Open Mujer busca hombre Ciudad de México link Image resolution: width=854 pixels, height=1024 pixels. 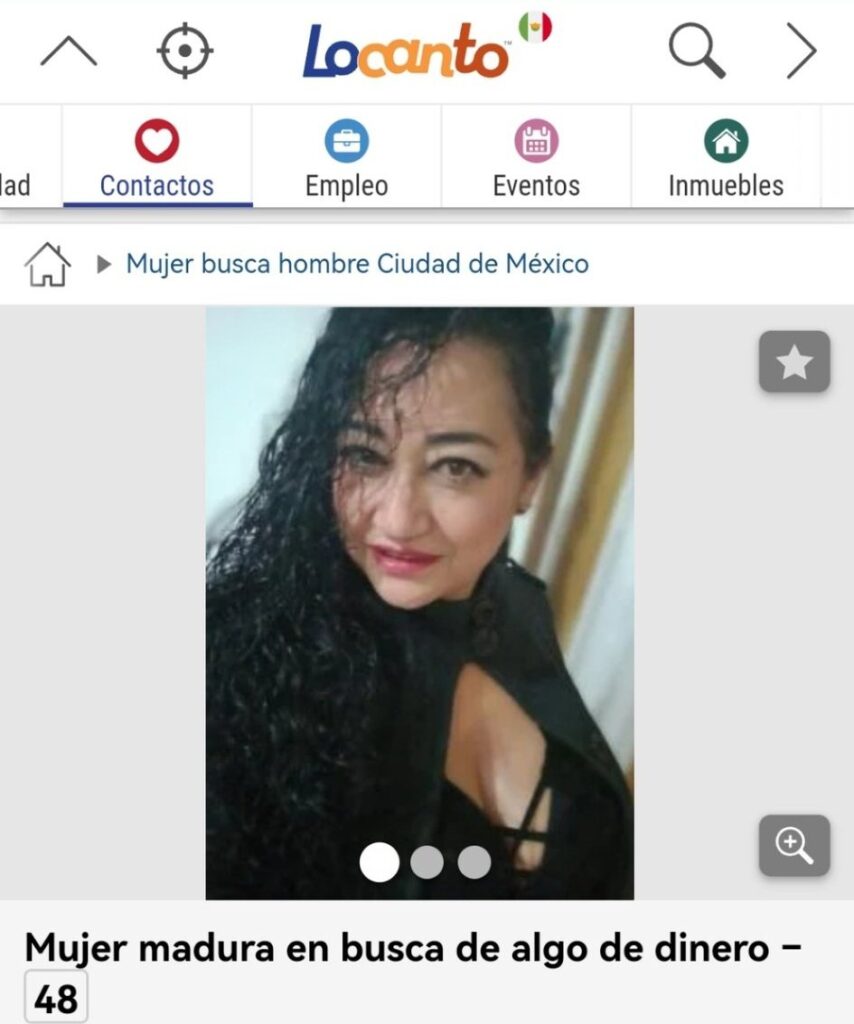[357, 265]
